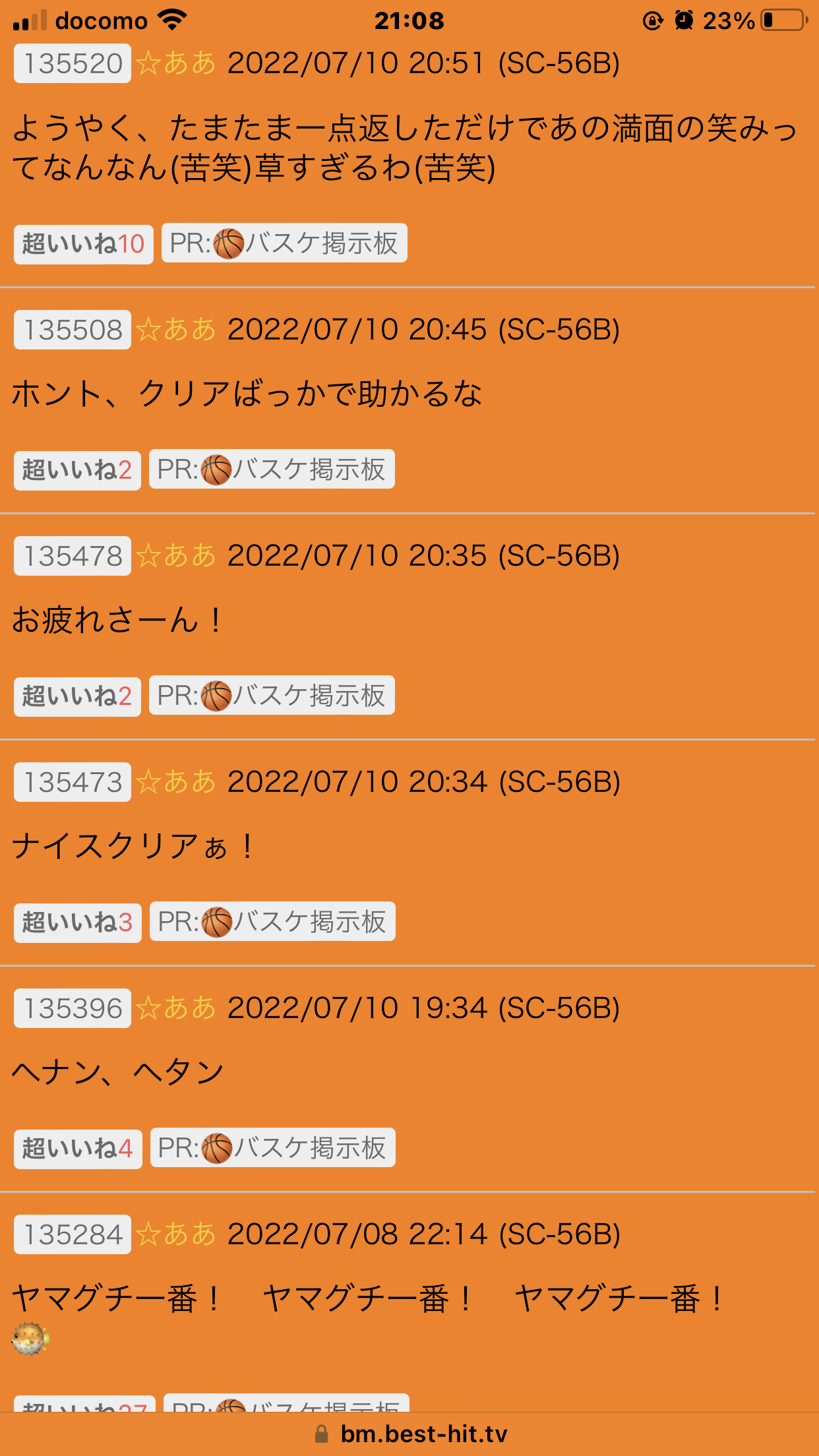This screenshot has height=1456, width=819.
Task: Like the ナイスクリアぁ post
Action: [x=78, y=923]
